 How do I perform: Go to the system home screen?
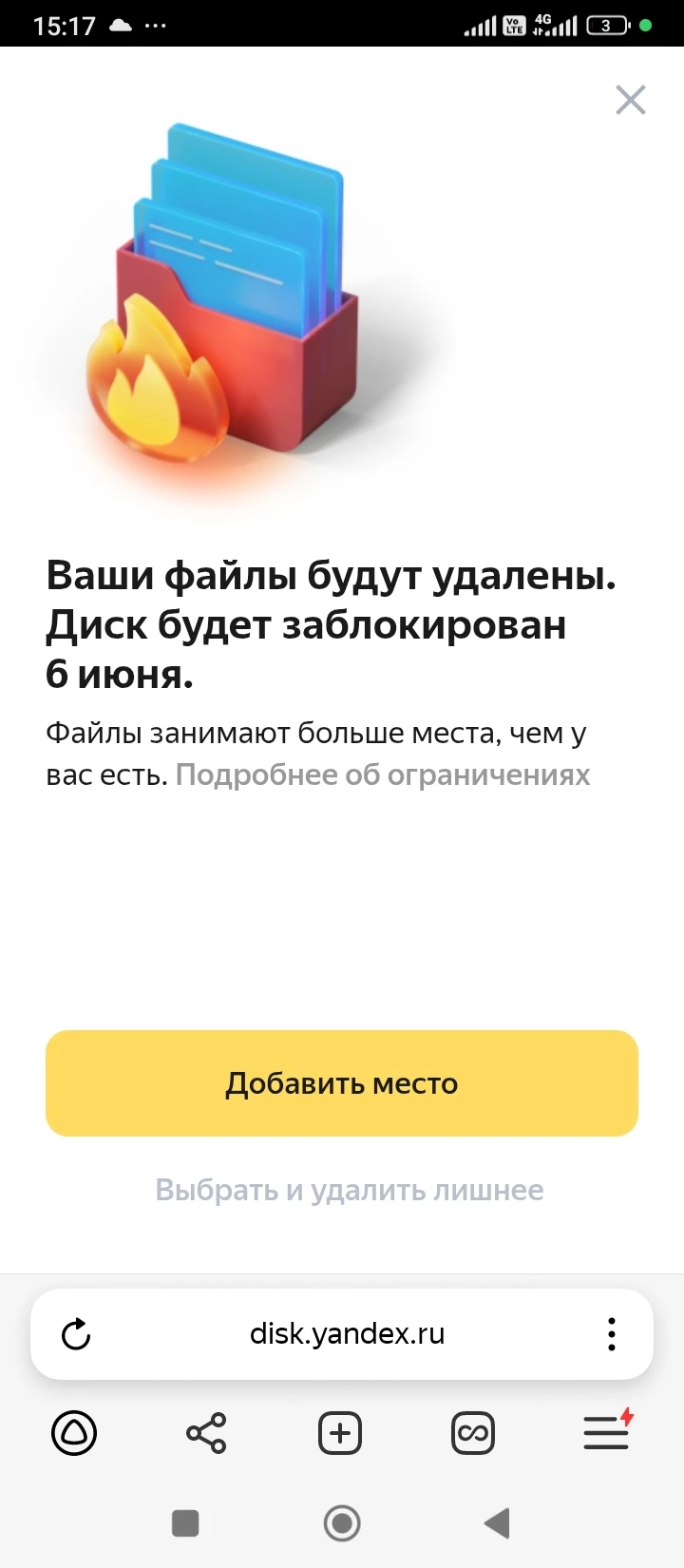coord(342,1523)
